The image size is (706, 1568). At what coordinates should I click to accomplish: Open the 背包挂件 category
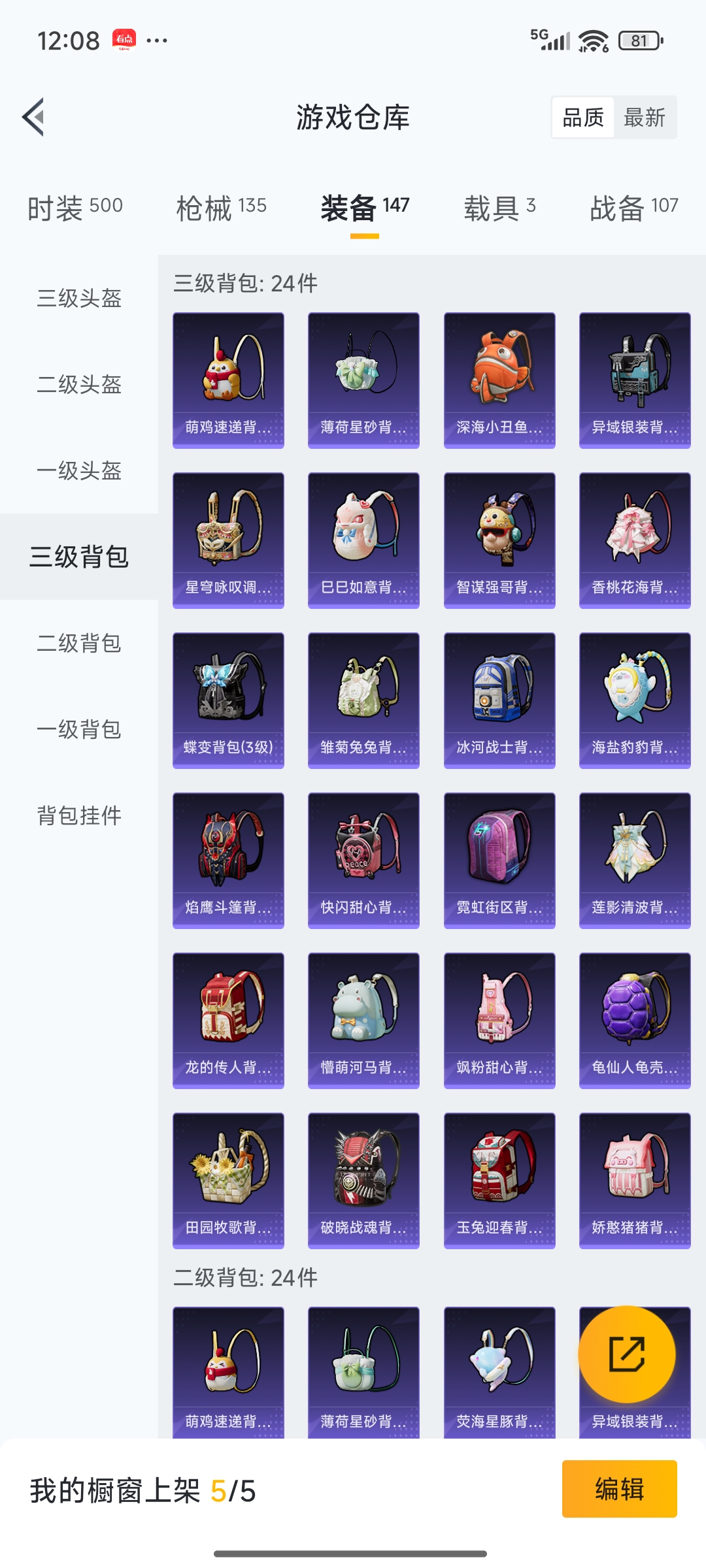click(x=79, y=816)
